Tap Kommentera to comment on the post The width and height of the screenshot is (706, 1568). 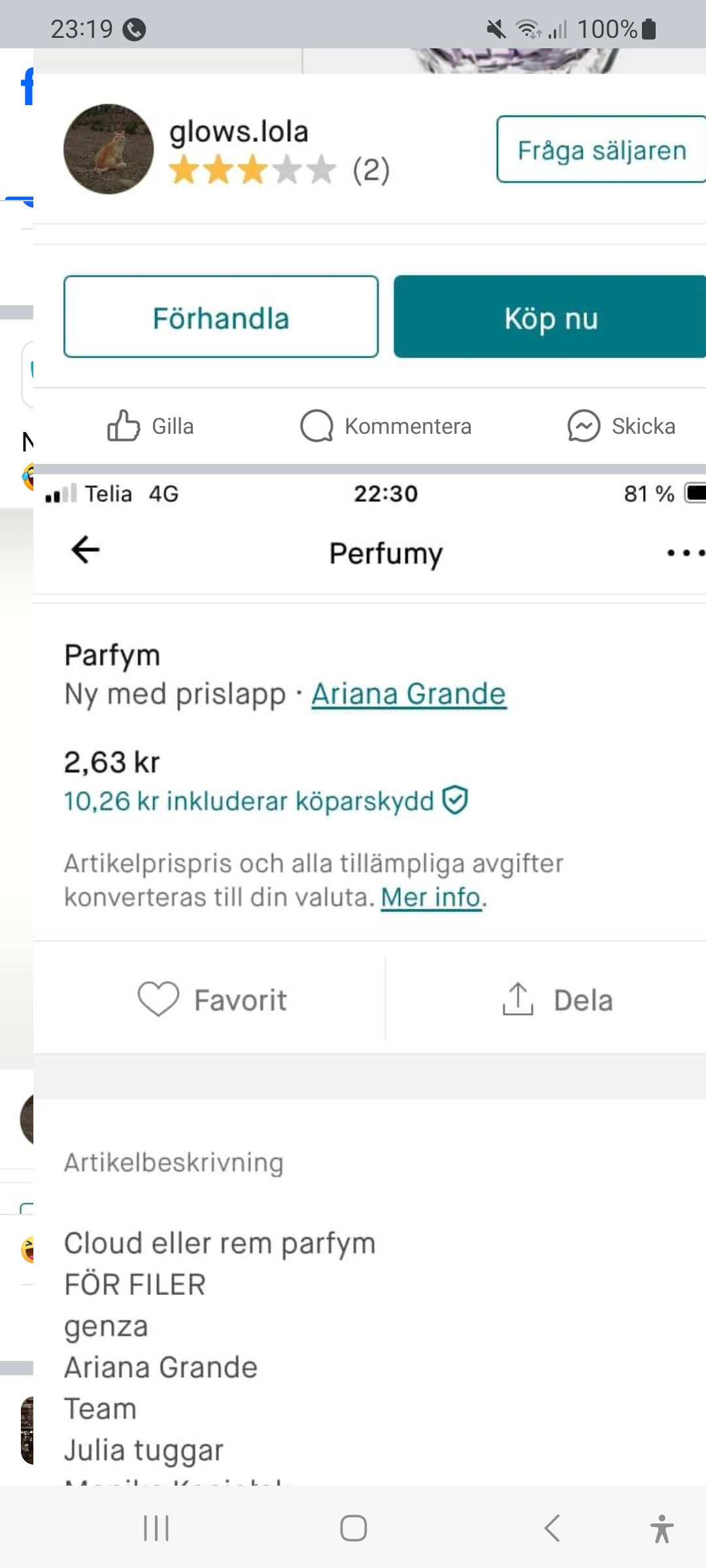tap(386, 427)
